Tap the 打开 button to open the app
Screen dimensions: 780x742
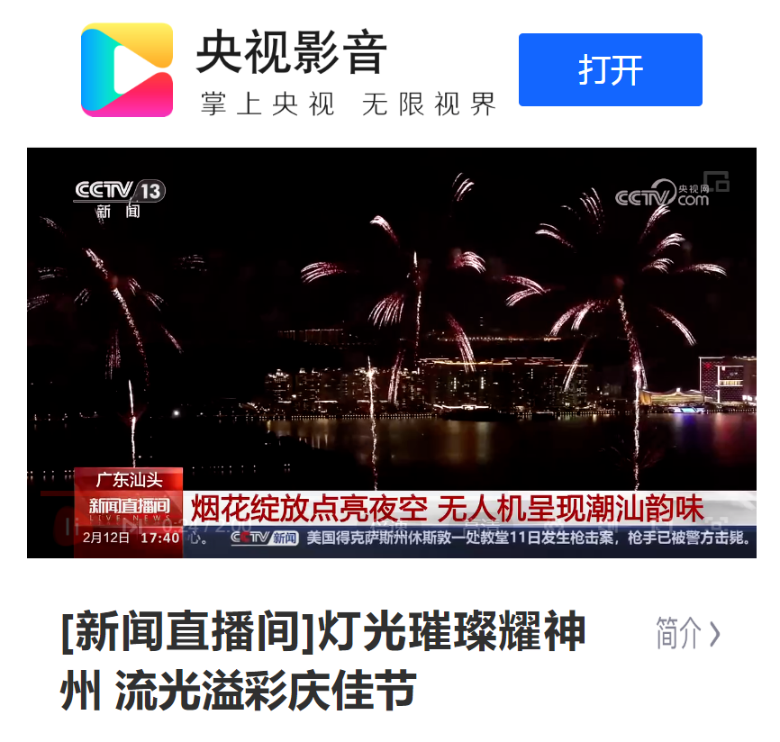(x=610, y=70)
